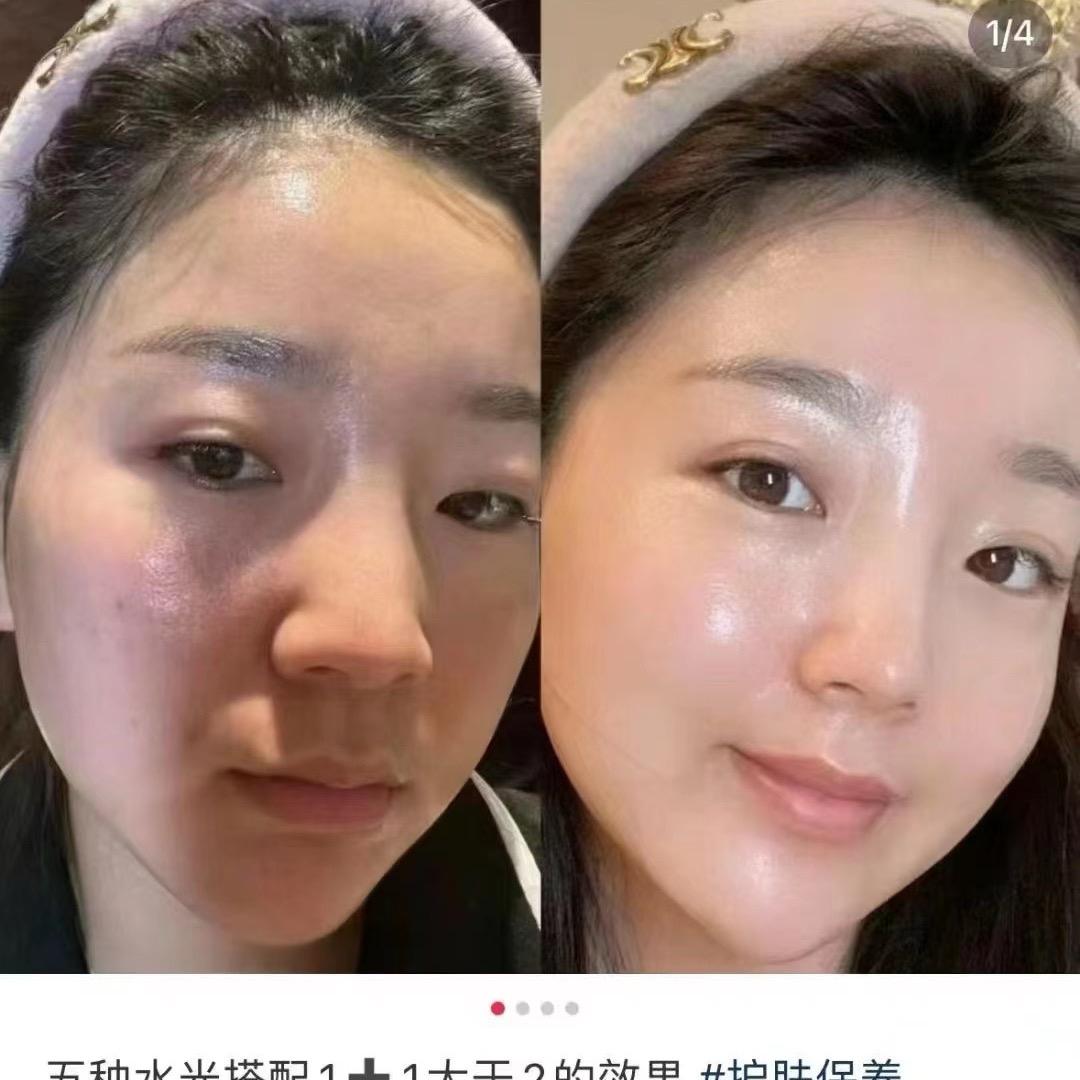The width and height of the screenshot is (1080, 1080).
Task: Open the #护肤保养 hashtag link
Action: (x=801, y=1070)
